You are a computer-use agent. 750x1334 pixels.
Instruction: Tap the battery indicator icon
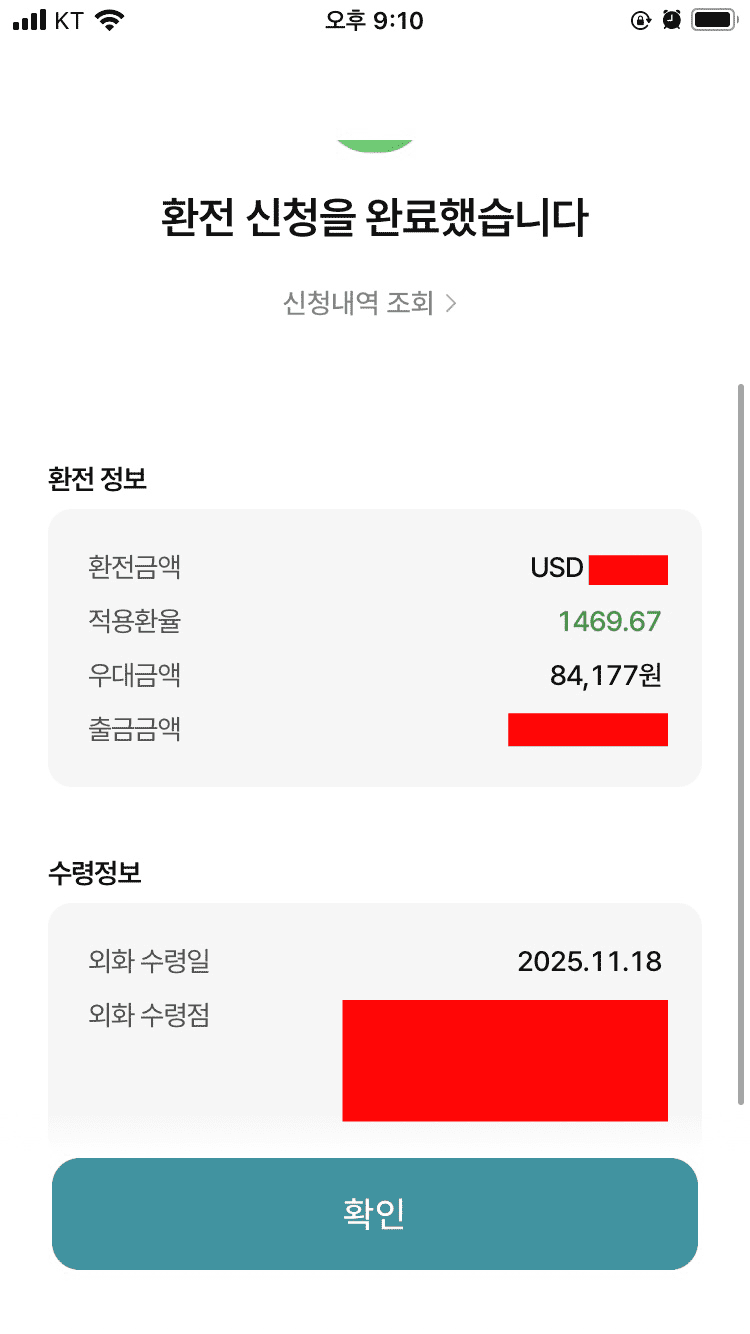(714, 17)
